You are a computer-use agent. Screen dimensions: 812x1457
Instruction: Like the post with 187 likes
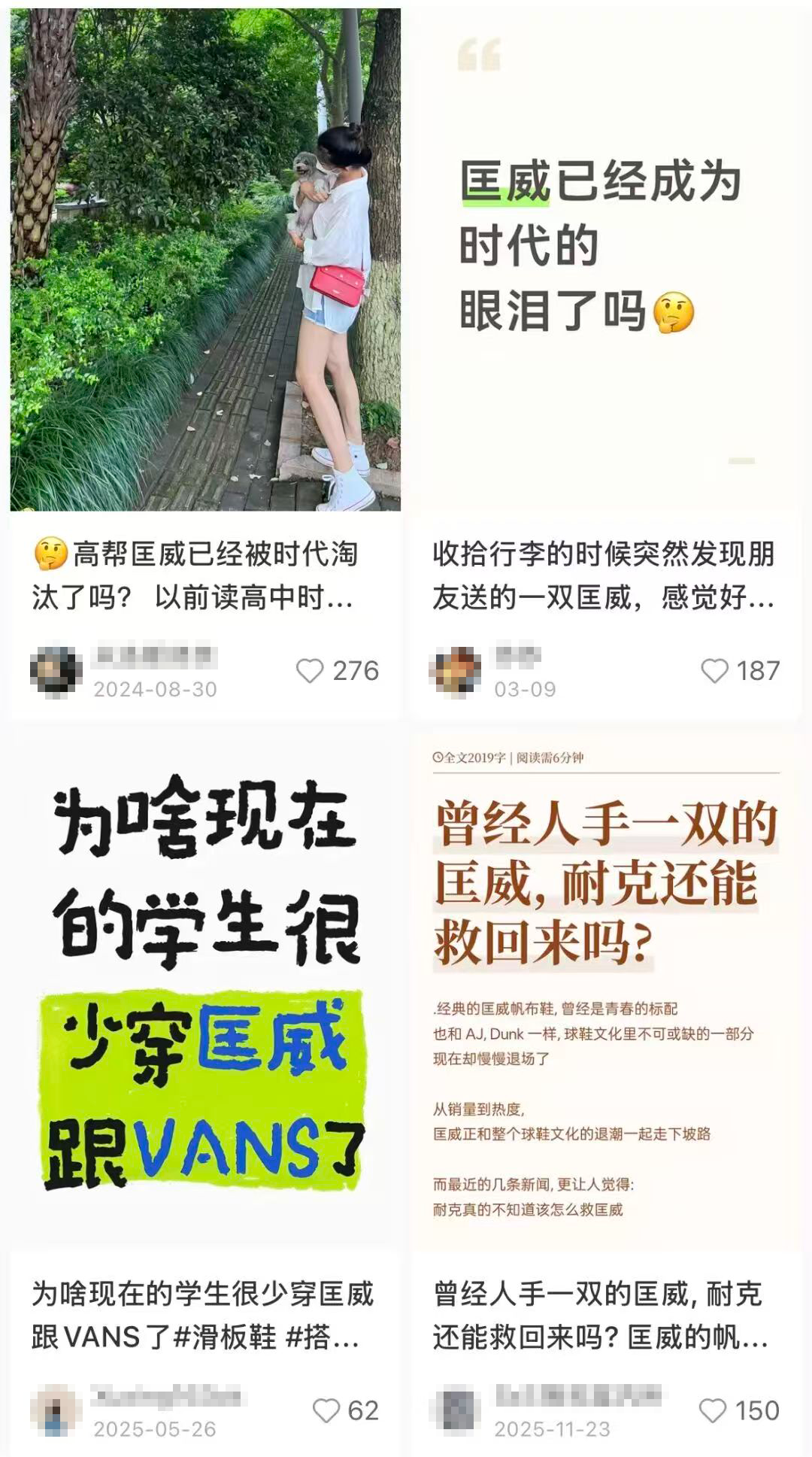point(714,670)
